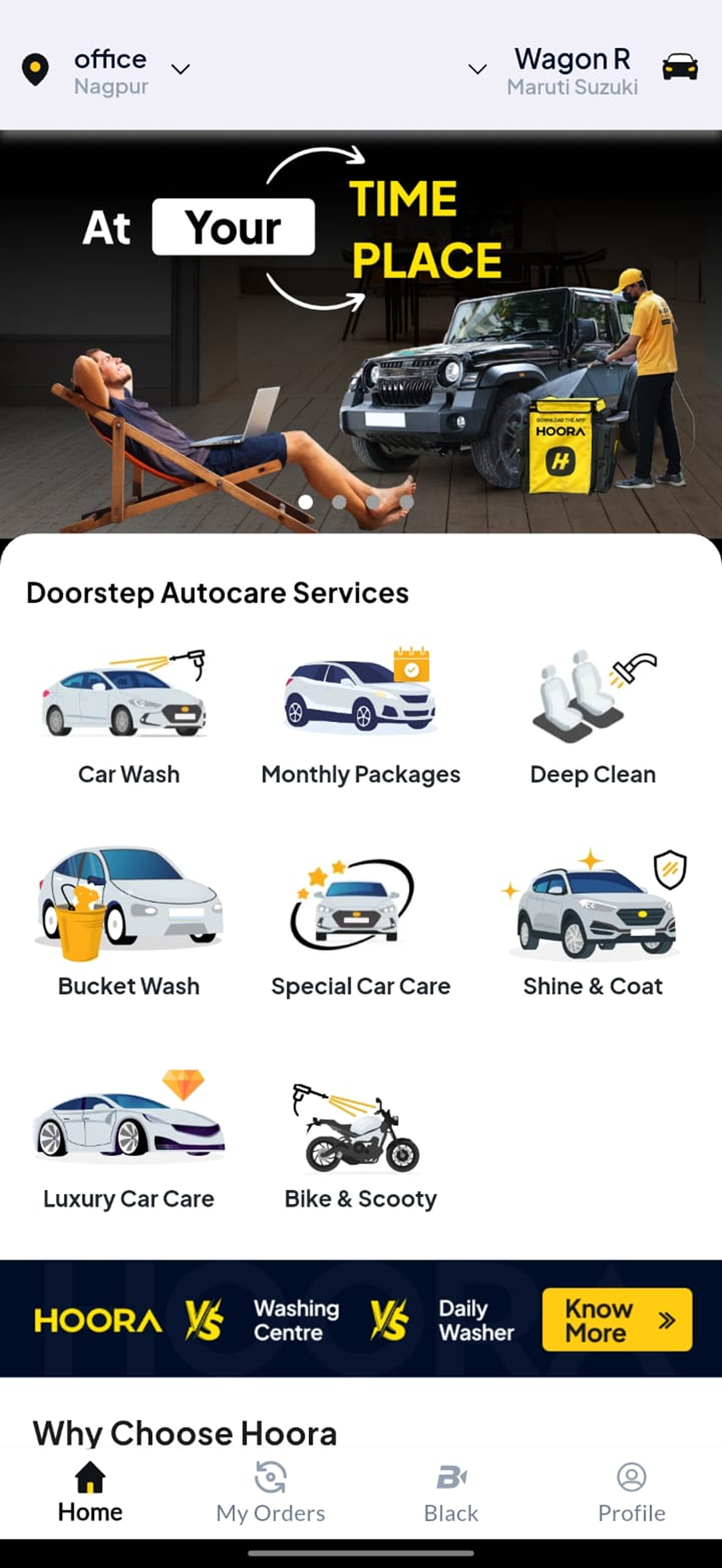This screenshot has width=722, height=1568.
Task: Tap the car icon beside Wagon R
Action: tap(681, 68)
